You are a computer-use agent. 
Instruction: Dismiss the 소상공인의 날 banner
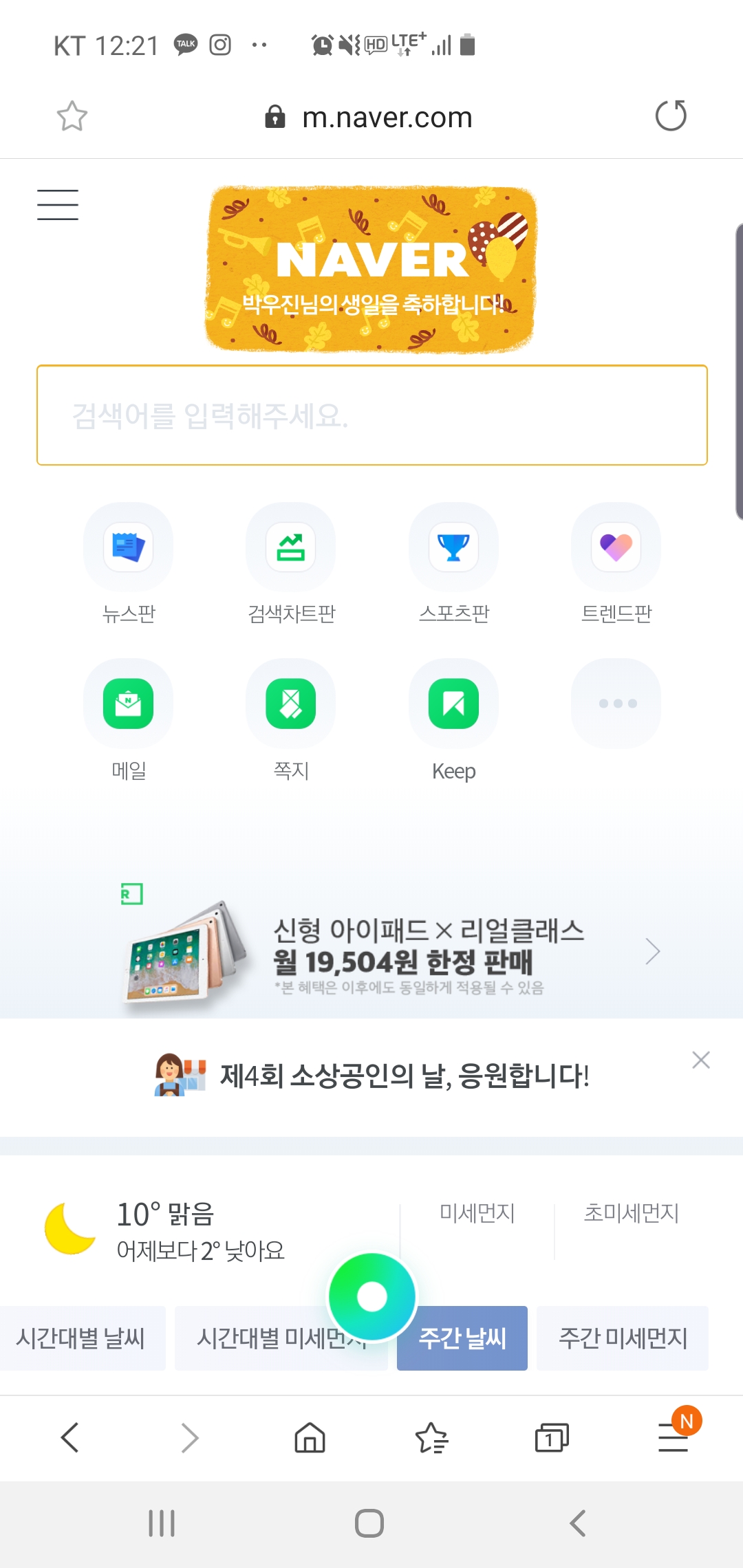[701, 1060]
